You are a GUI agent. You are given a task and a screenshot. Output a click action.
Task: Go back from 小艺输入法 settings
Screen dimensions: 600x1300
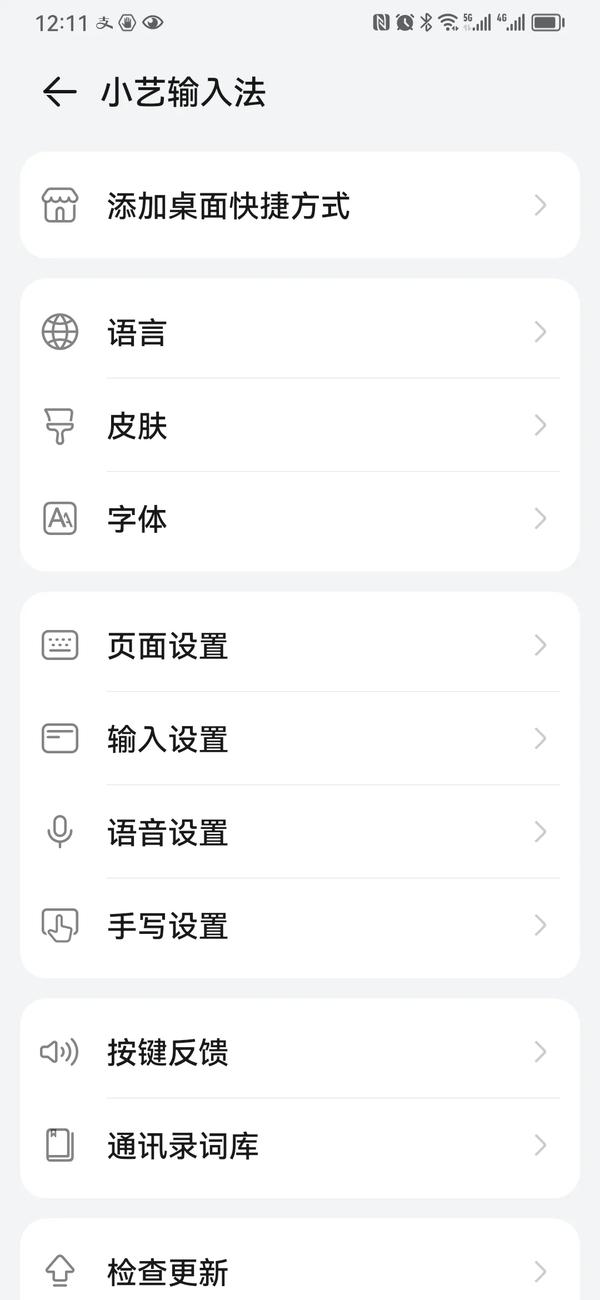(59, 93)
